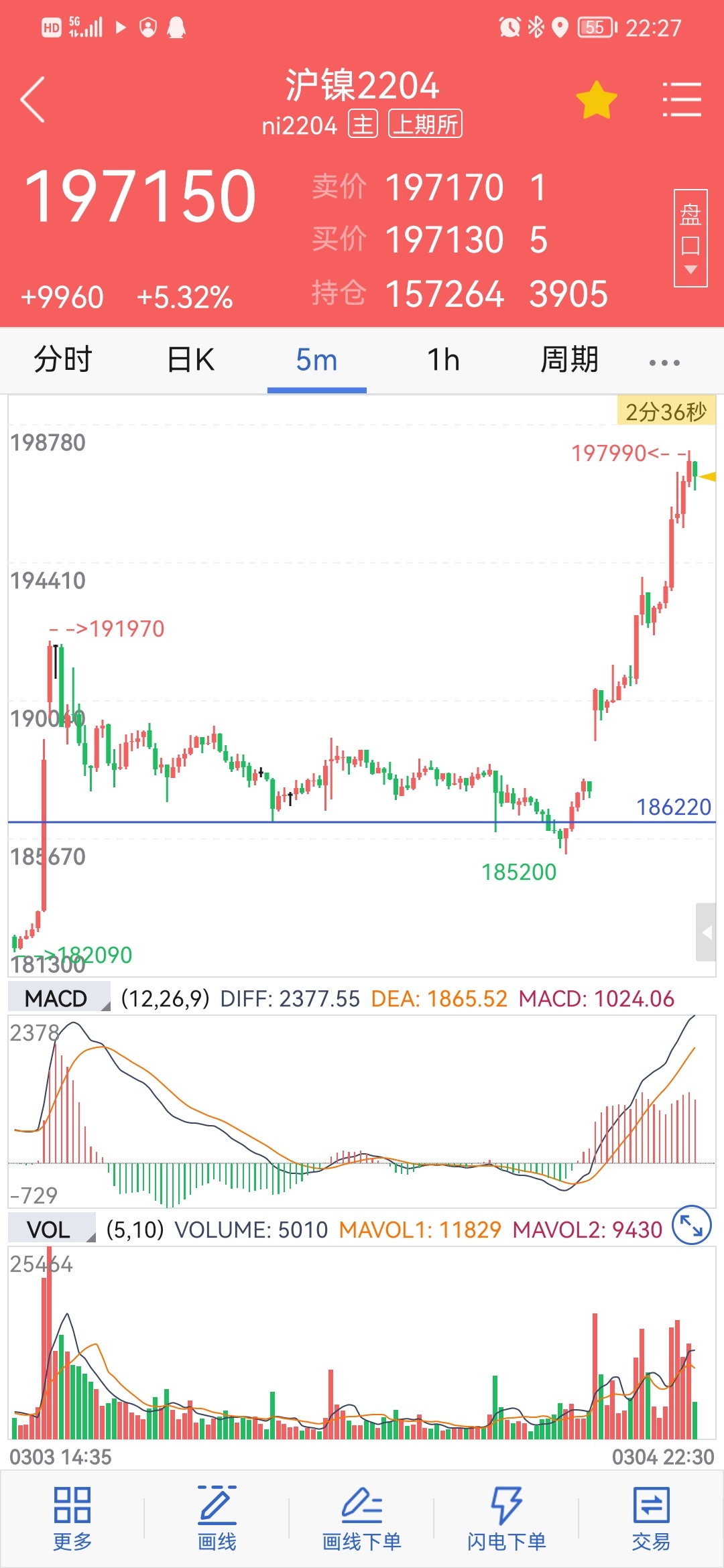The height and width of the screenshot is (1568, 724).
Task: Go to the 交易 trade screen
Action: click(651, 1518)
